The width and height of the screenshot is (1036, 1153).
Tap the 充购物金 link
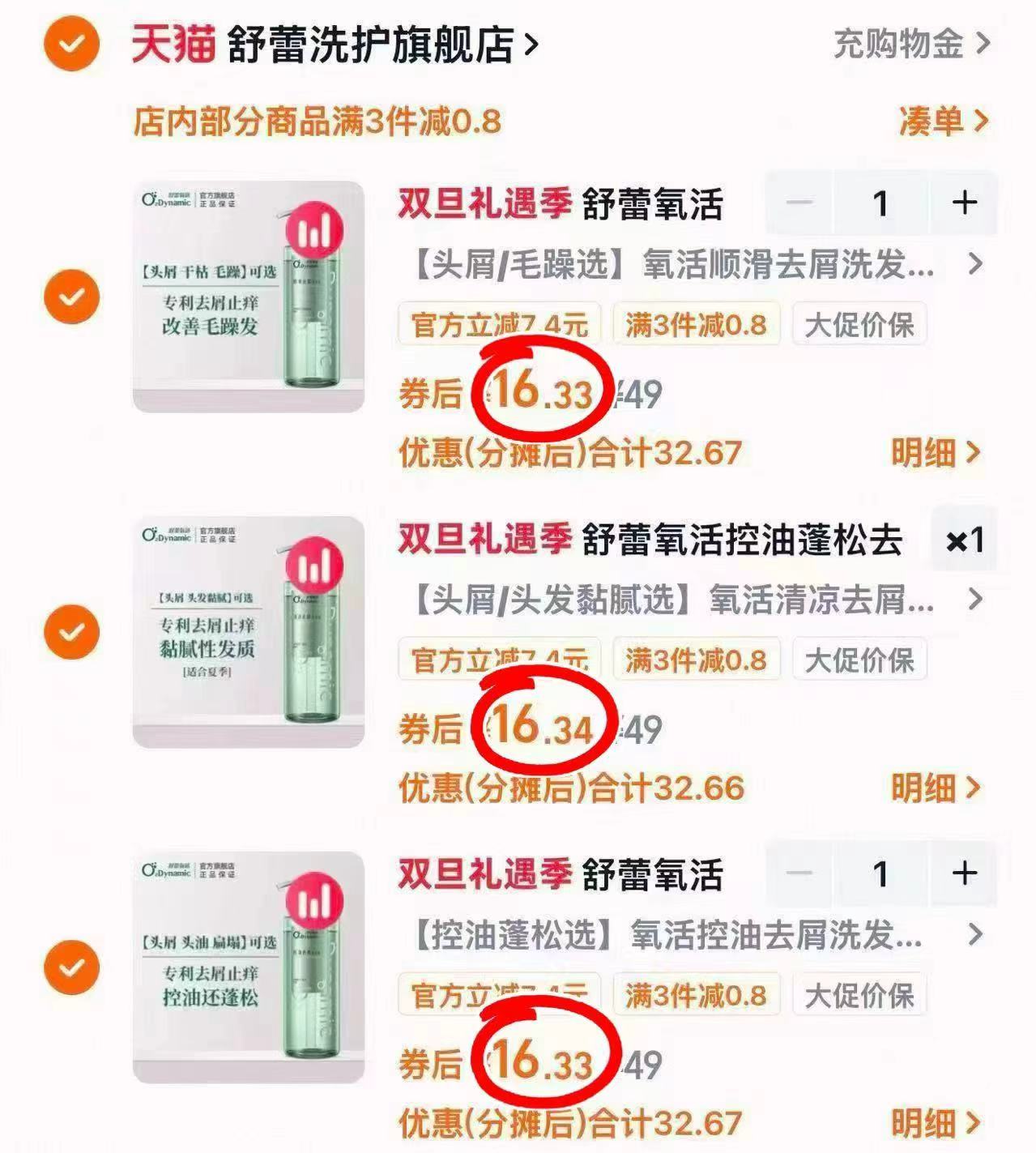(910, 44)
